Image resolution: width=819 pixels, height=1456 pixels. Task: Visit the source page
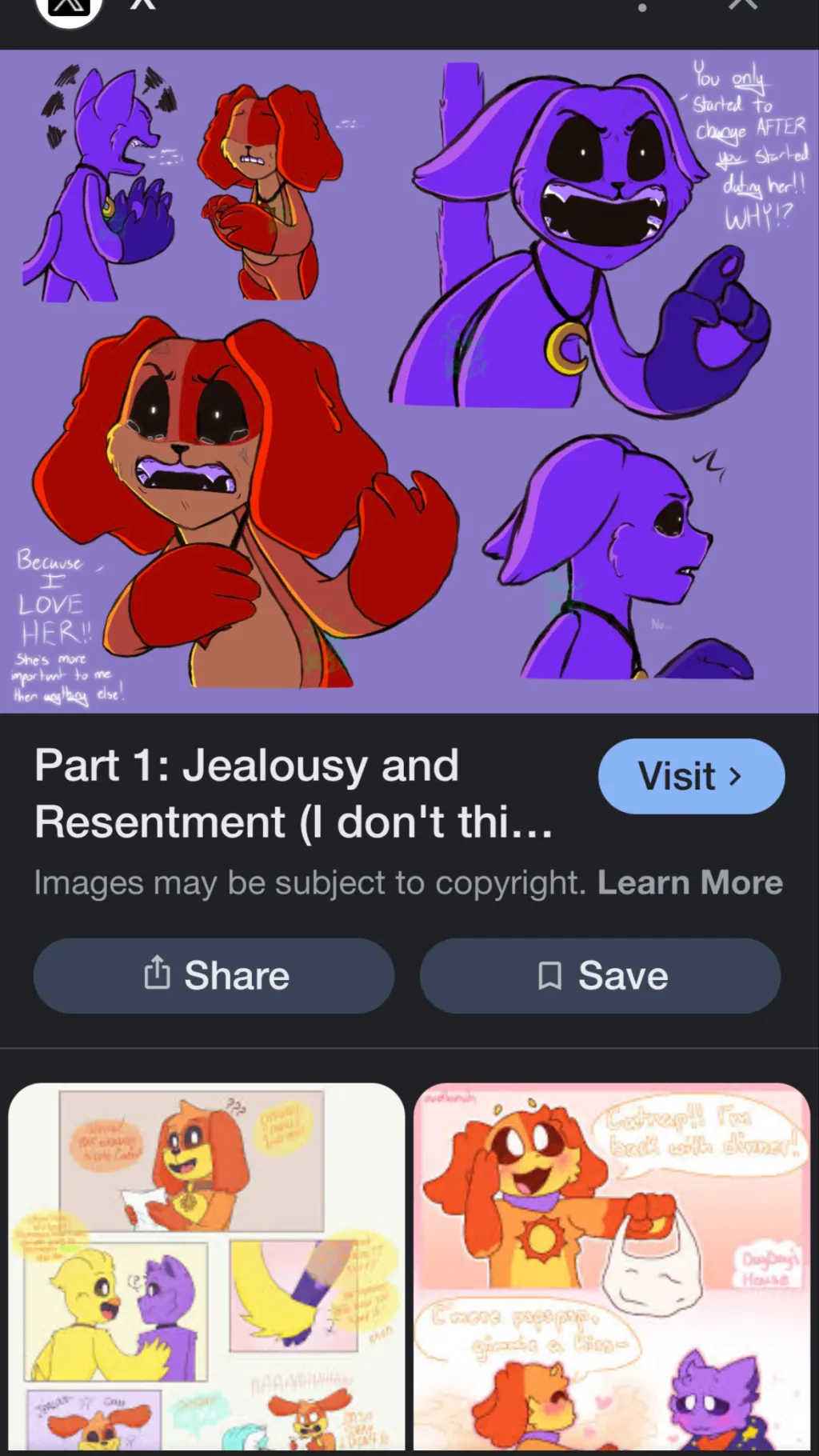pos(691,776)
